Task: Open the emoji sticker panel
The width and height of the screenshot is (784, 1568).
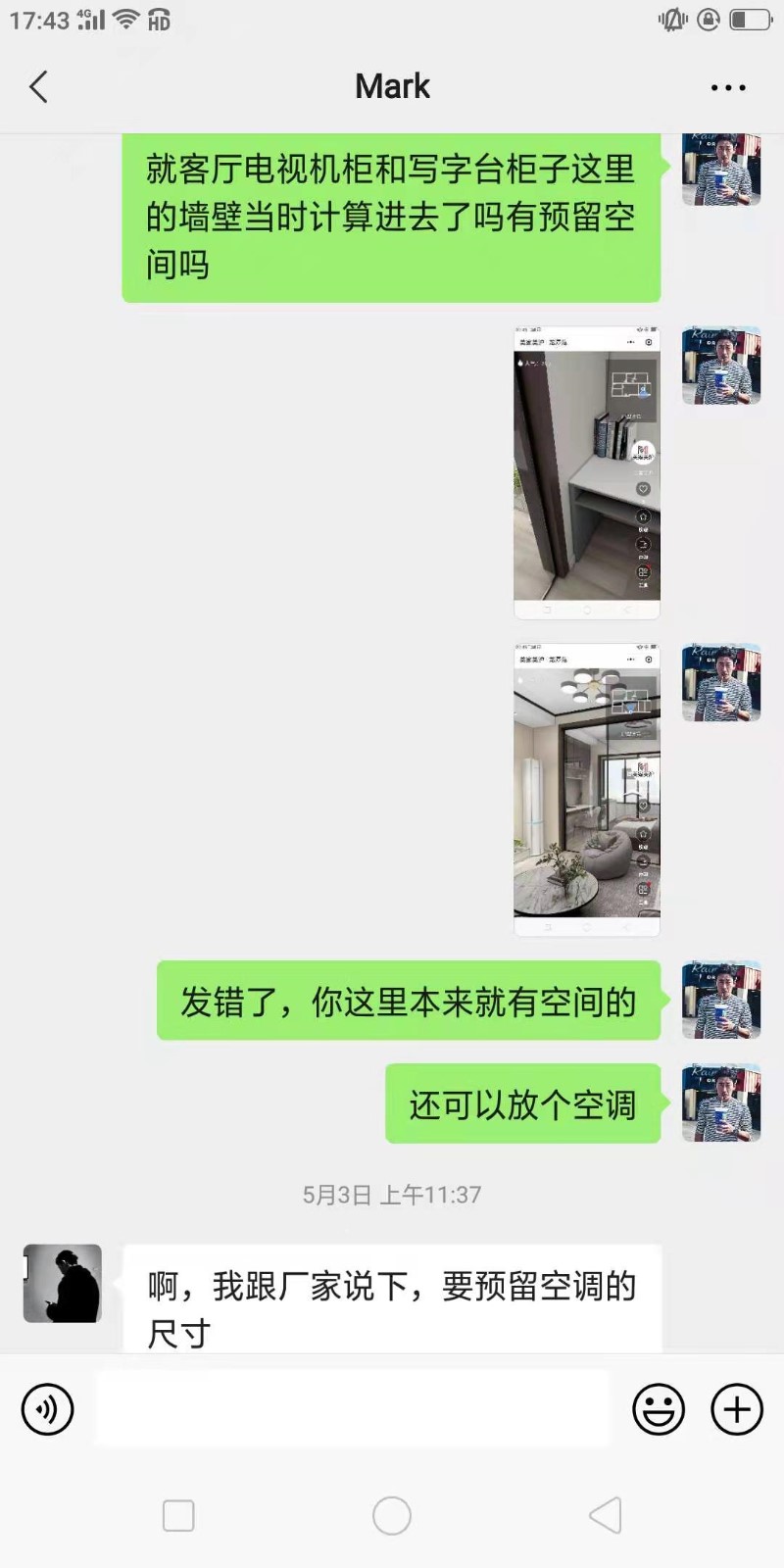Action: 659,1409
